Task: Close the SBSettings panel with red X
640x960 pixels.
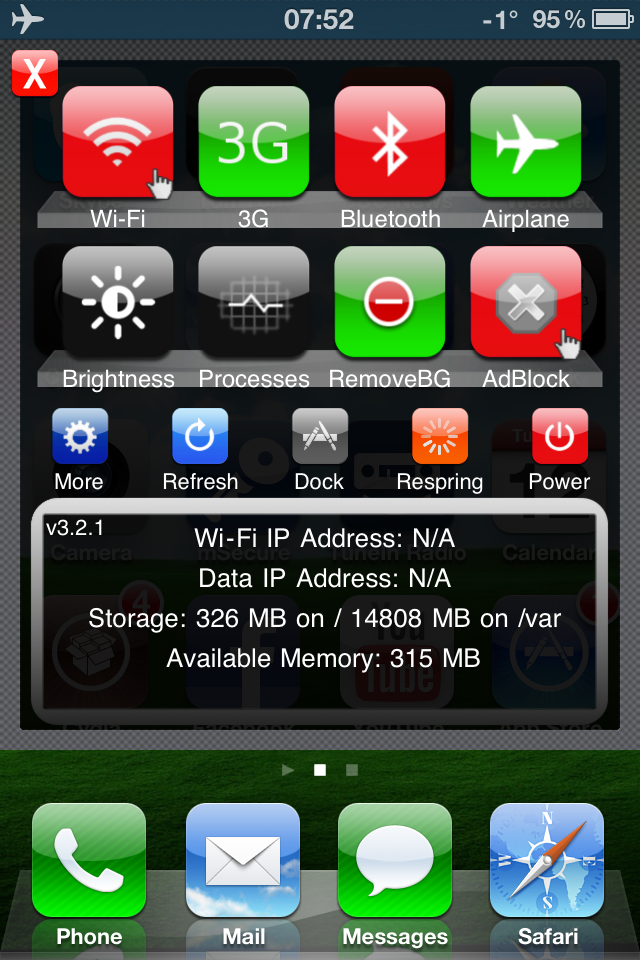Action: [34, 74]
